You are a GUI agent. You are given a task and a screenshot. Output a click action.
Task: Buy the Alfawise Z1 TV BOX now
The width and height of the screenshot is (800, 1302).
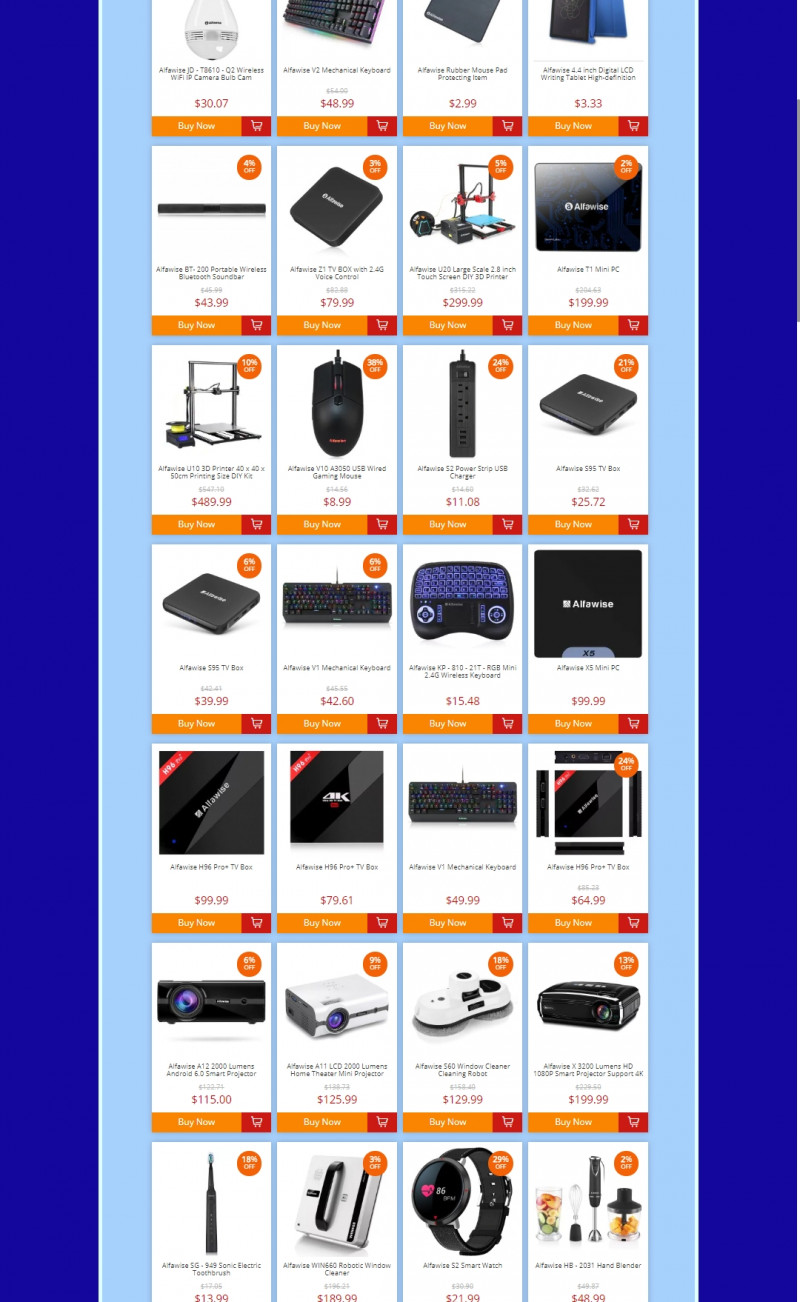322,325
